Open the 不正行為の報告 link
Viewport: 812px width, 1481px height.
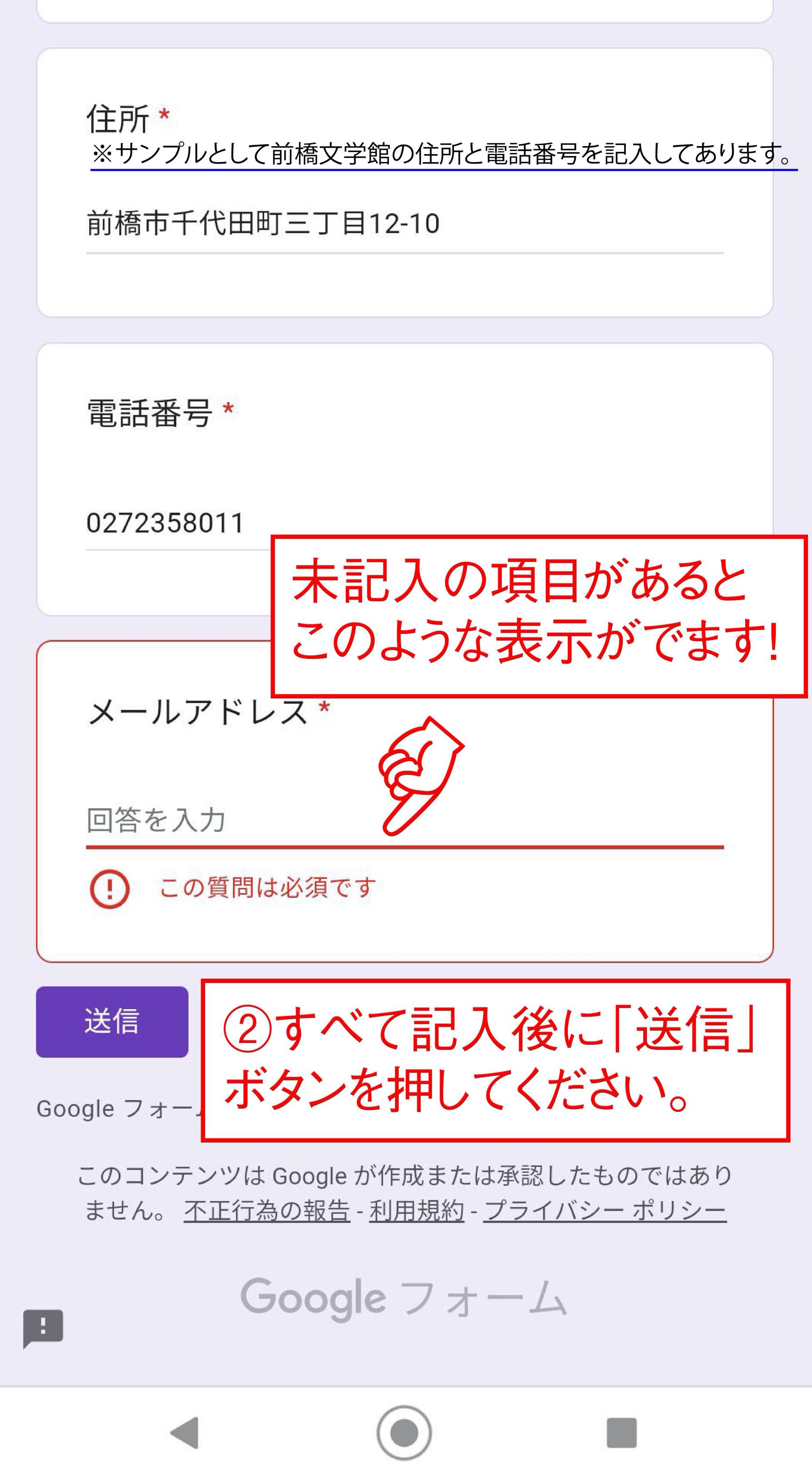267,1211
